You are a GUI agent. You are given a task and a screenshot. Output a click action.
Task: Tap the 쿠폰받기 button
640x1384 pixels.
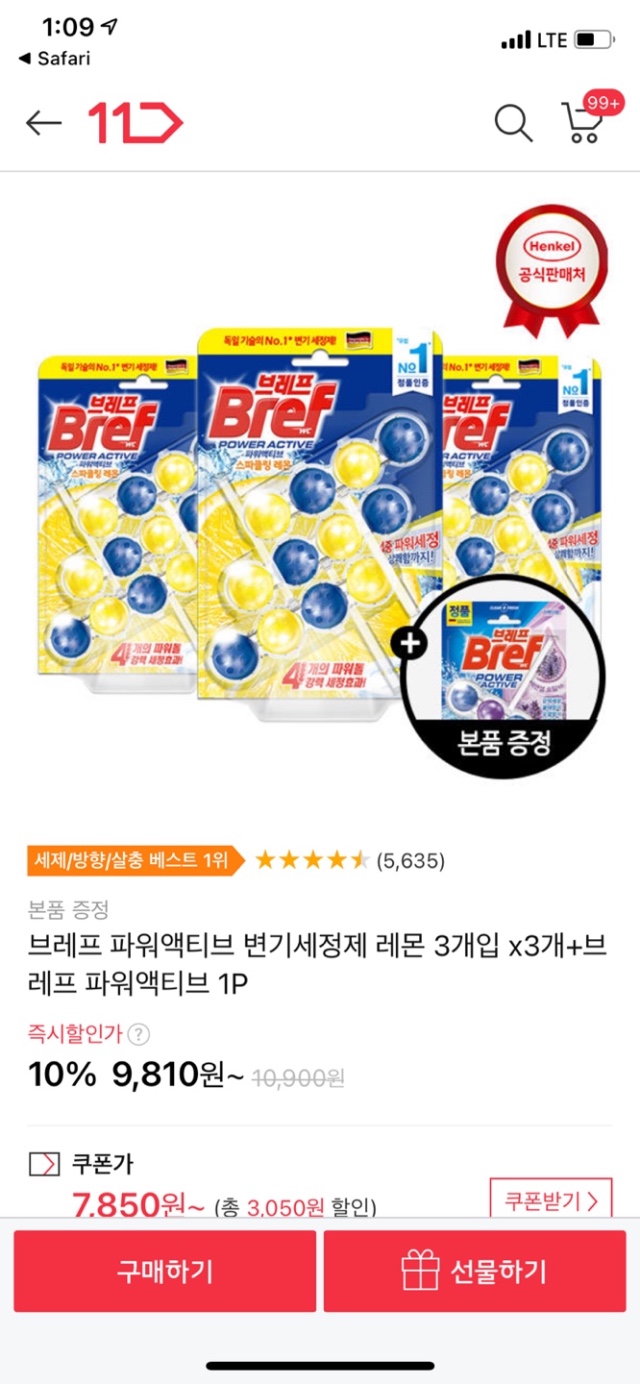click(x=550, y=1199)
